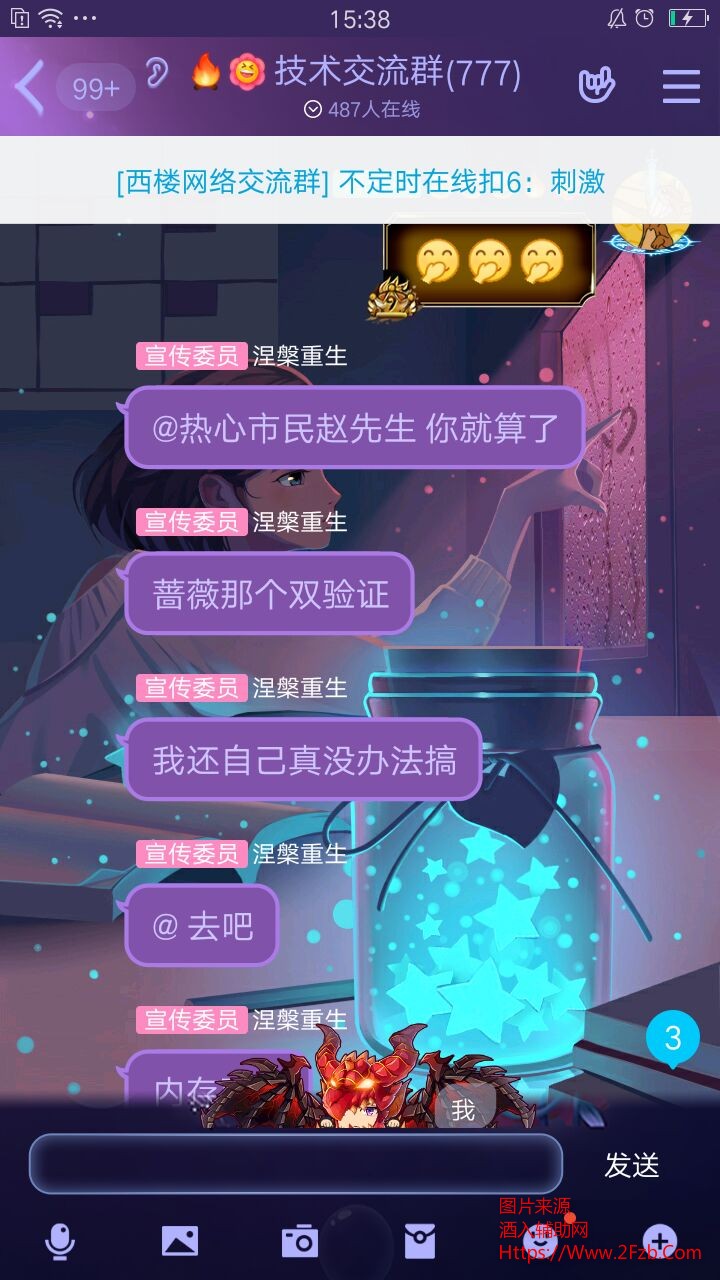Open the 487人在线 online members dropdown
The width and height of the screenshot is (720, 1280).
pyautogui.click(x=362, y=109)
